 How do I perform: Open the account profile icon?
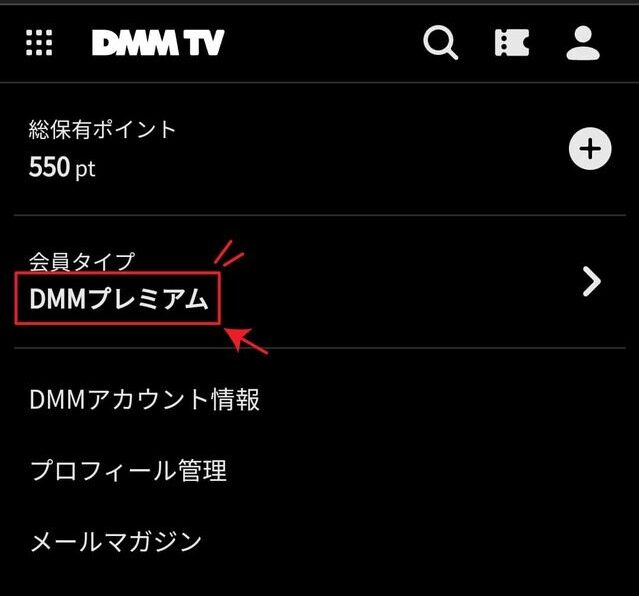pos(582,43)
